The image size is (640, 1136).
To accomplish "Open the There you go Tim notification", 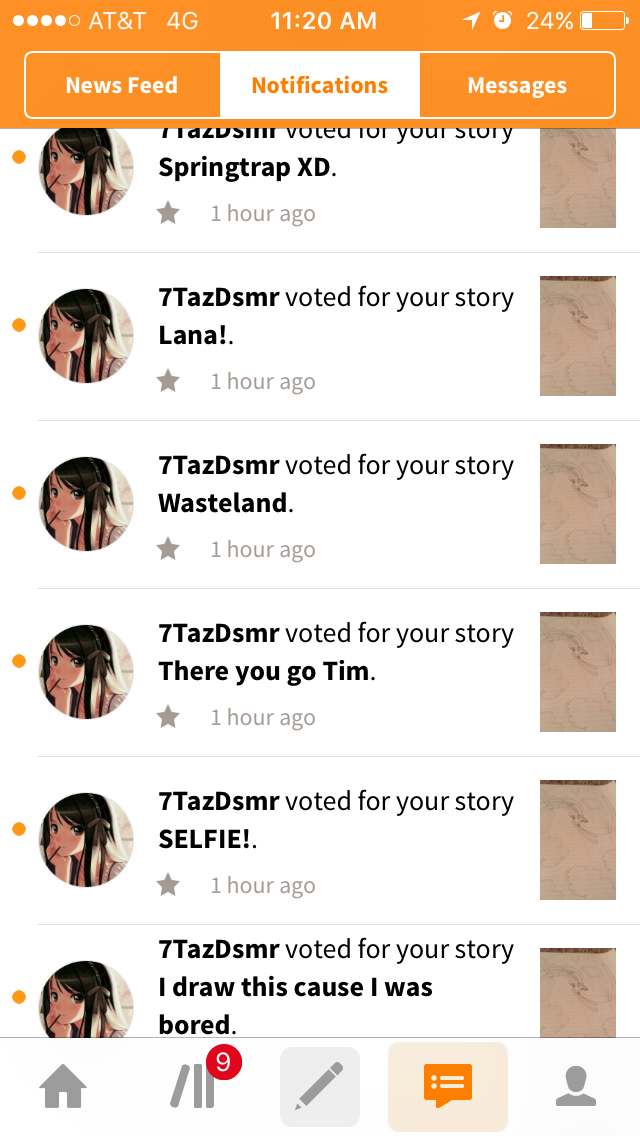I will point(335,672).
